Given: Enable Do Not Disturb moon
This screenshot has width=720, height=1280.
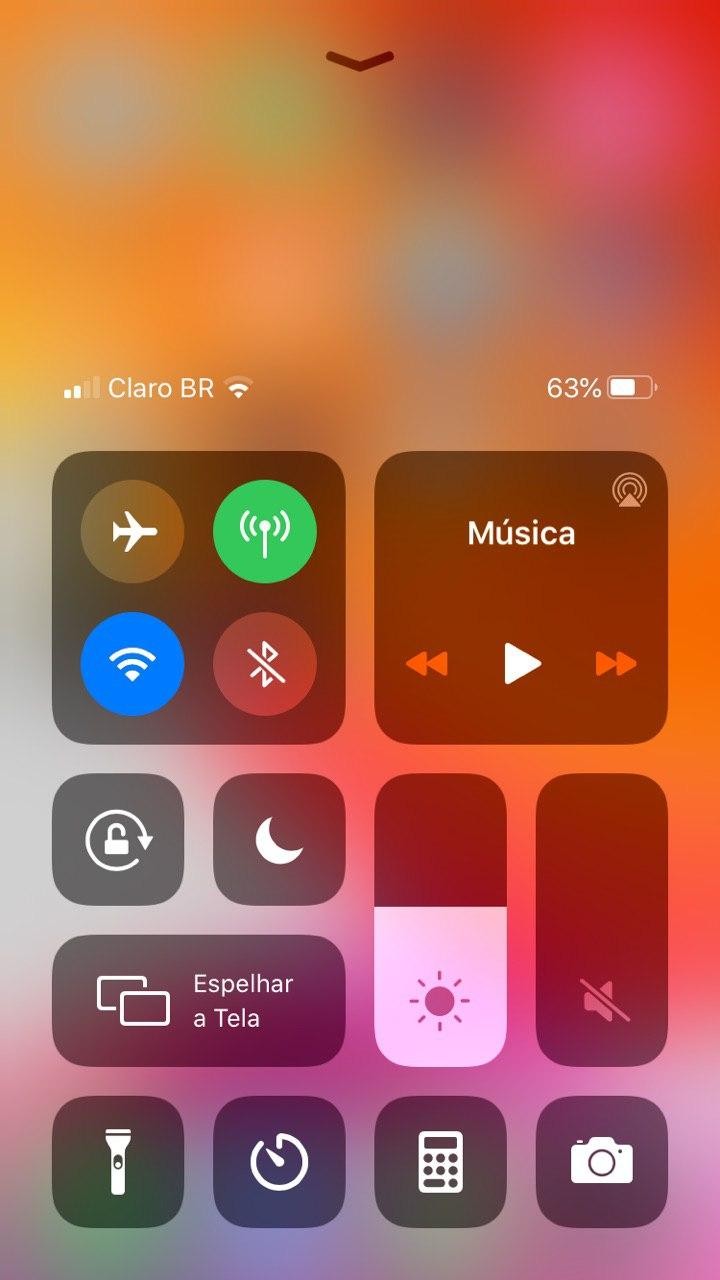Looking at the screenshot, I should 279,840.
